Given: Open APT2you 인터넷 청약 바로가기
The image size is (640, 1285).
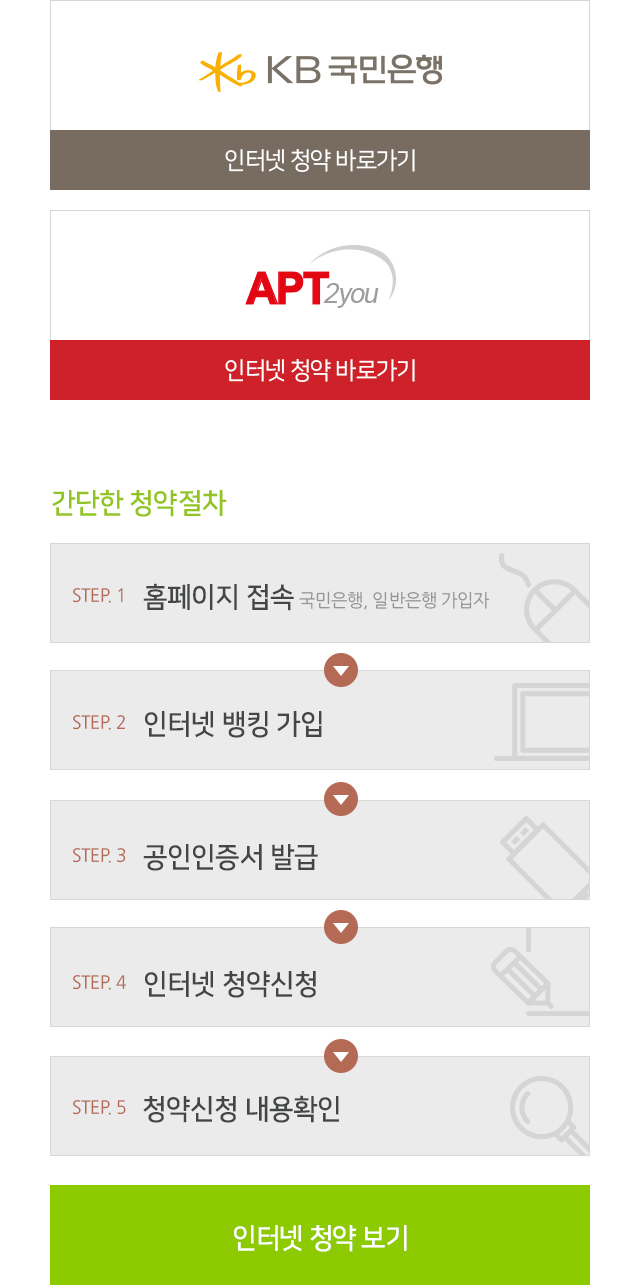Looking at the screenshot, I should pos(320,370).
